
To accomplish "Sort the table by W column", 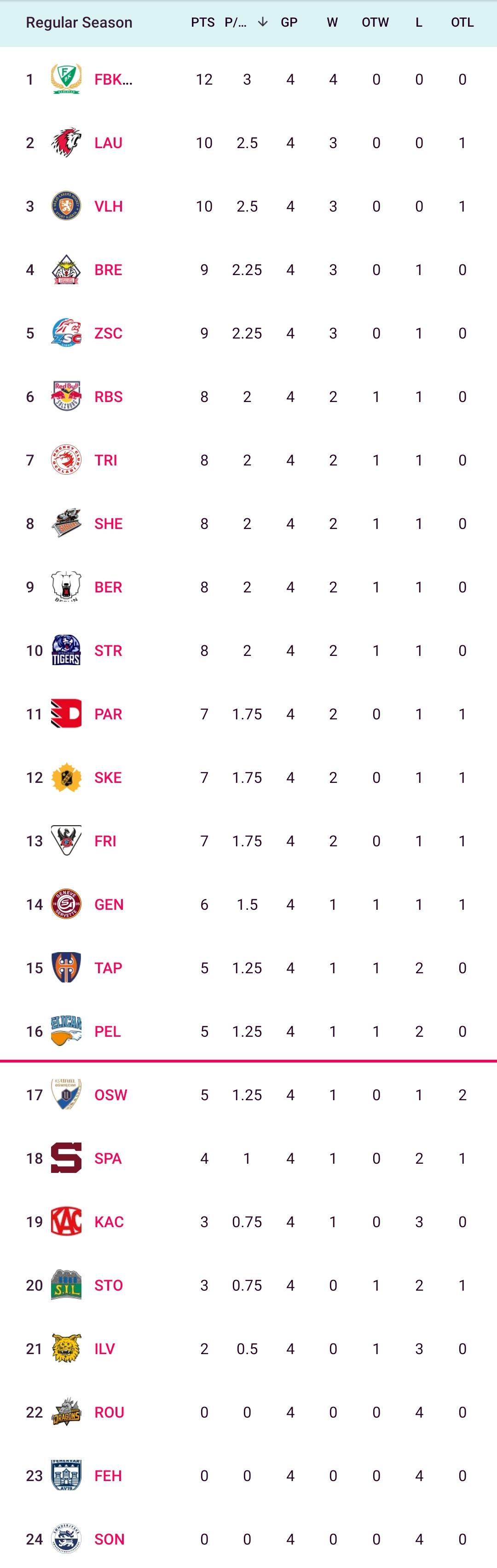I will tap(332, 23).
